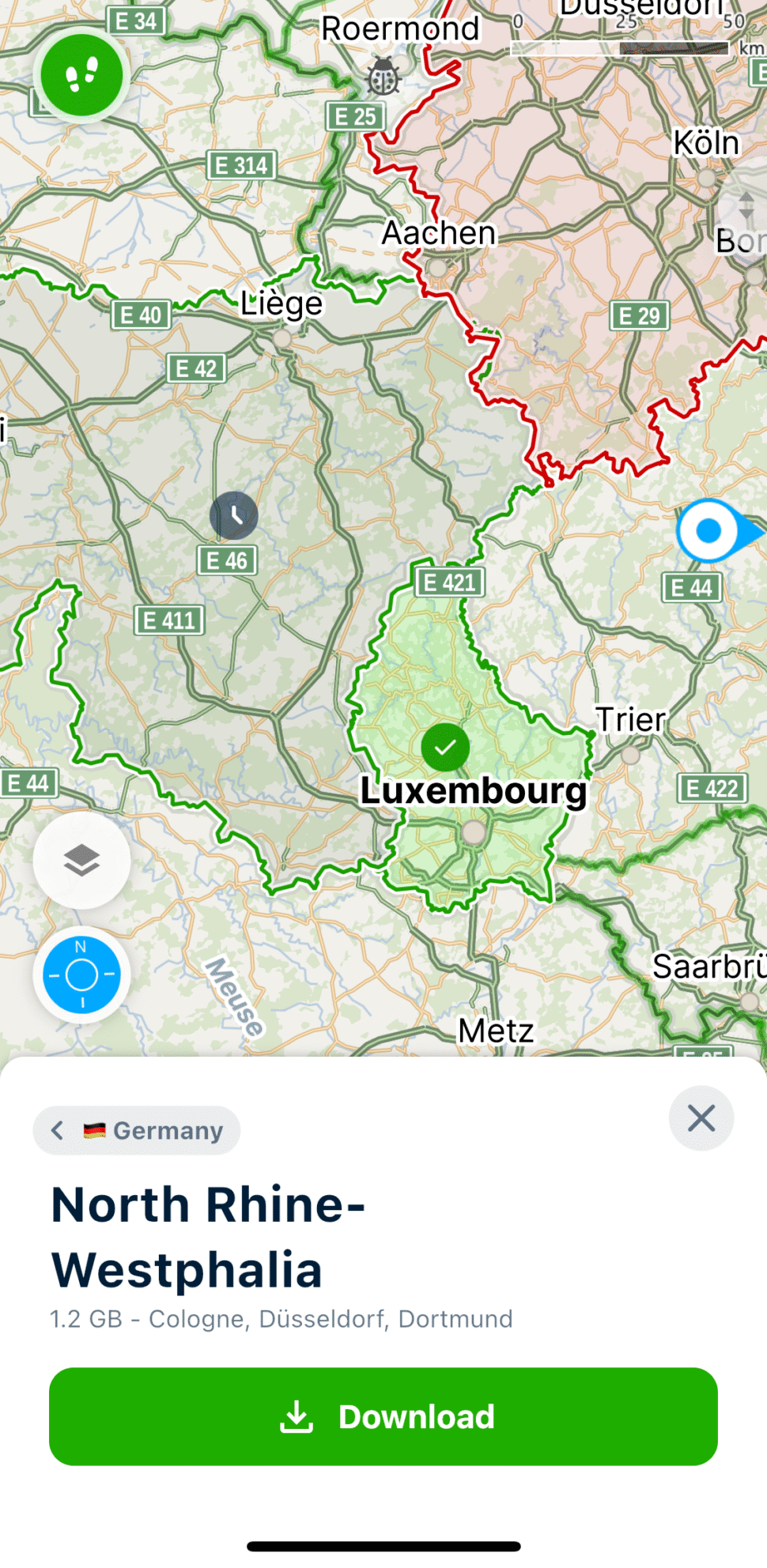Tap the blue direction marker near E 44

coord(711,530)
